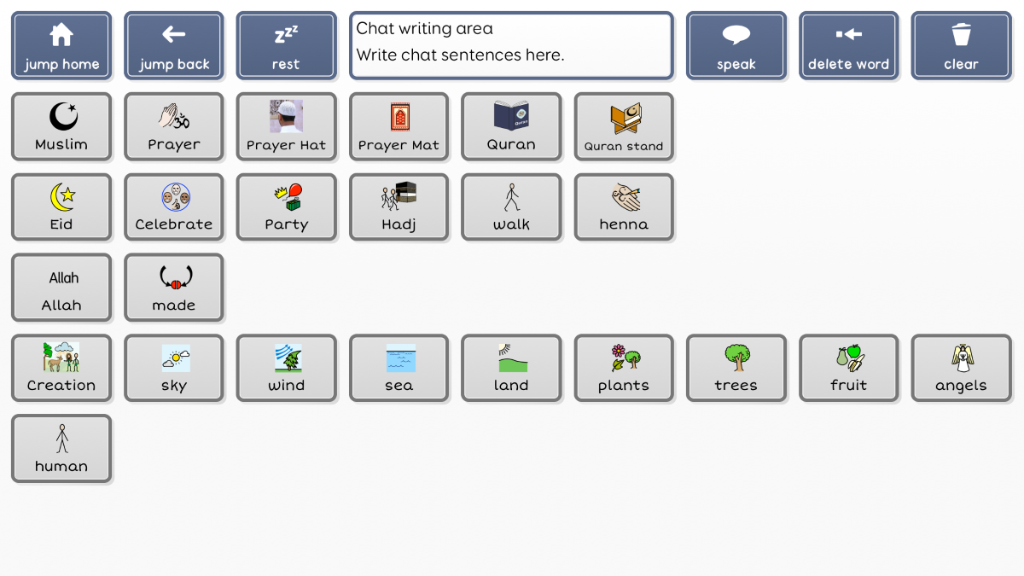Delete the last word
The height and width of the screenshot is (576, 1024).
849,46
